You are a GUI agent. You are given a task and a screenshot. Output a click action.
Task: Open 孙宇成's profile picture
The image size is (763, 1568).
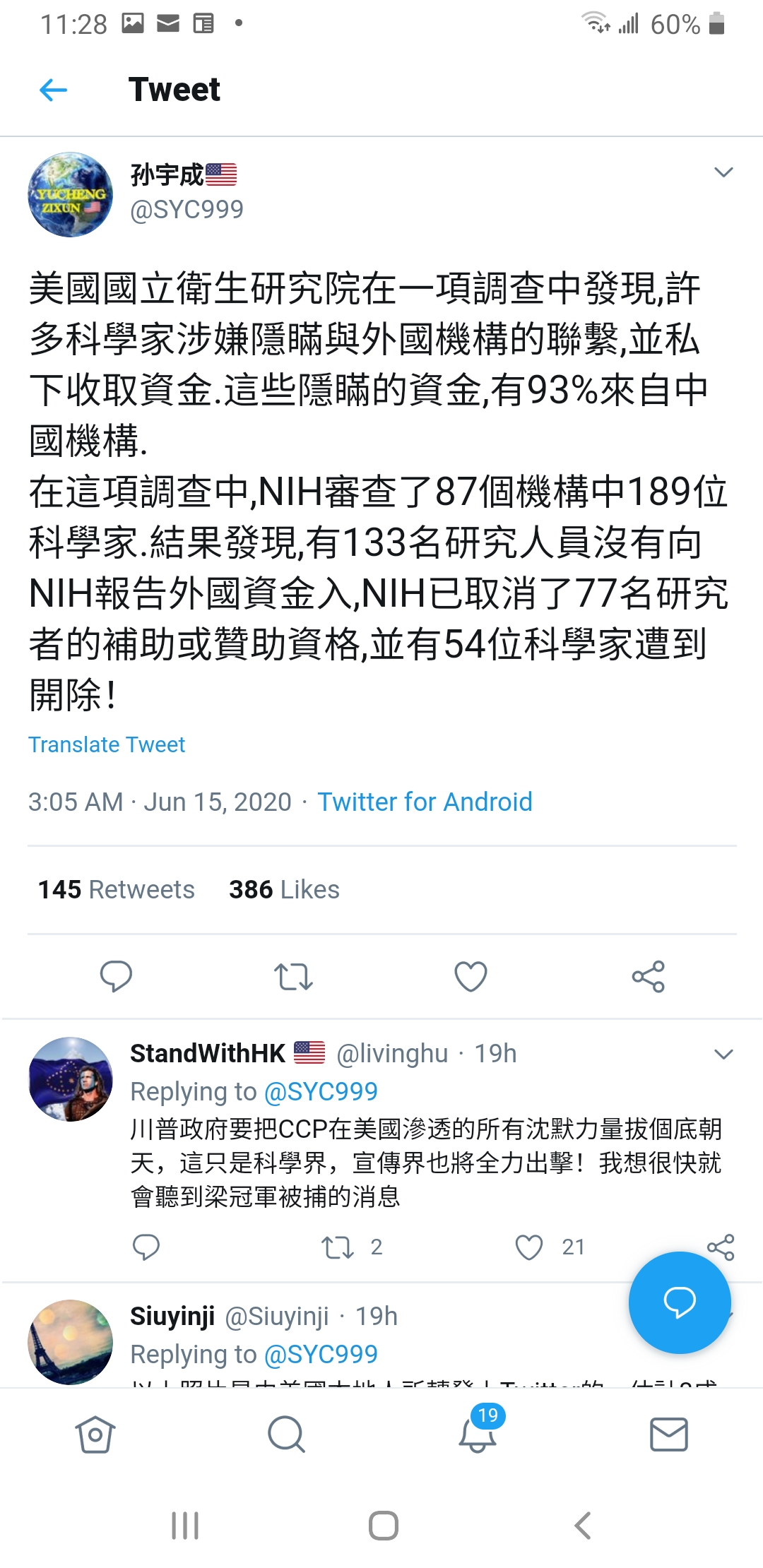[71, 194]
